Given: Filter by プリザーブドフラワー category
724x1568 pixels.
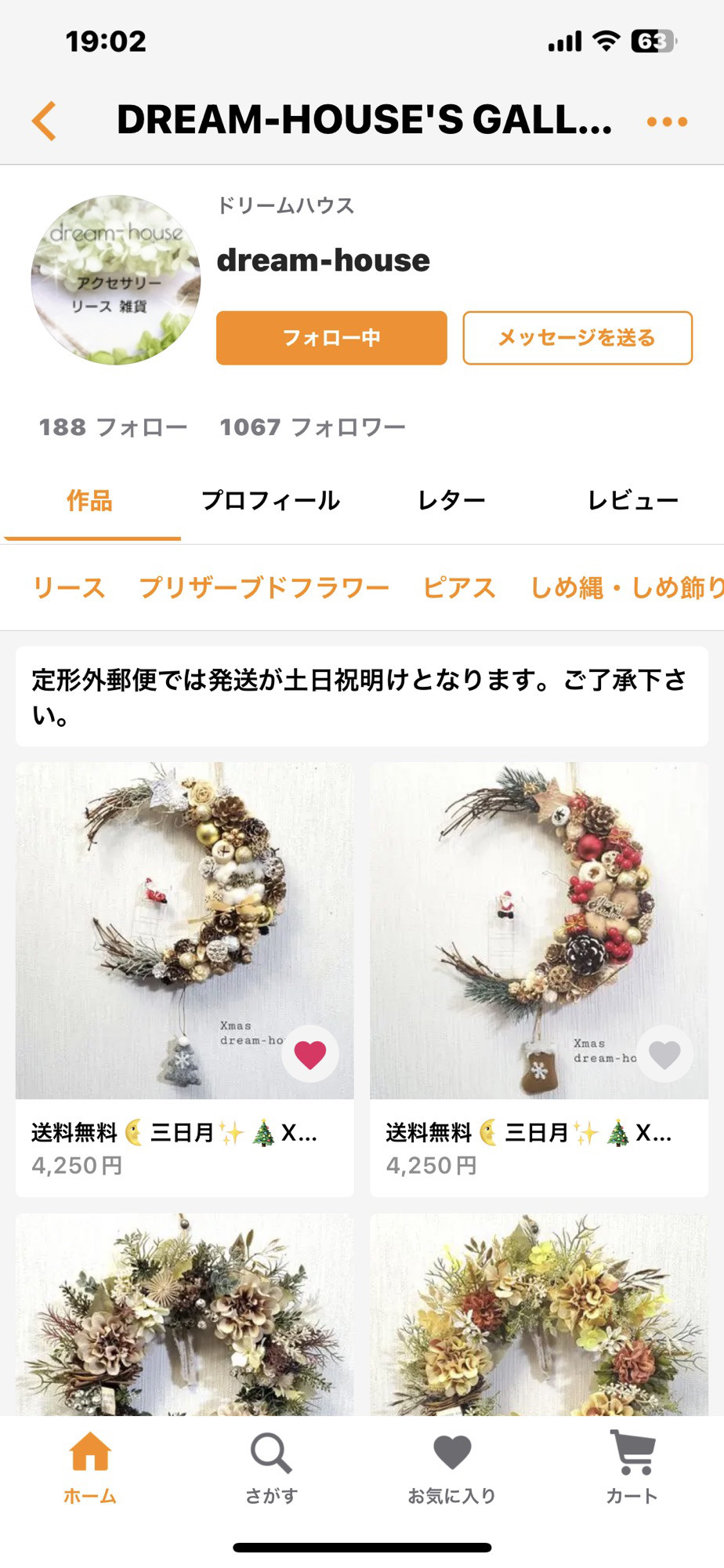Looking at the screenshot, I should (264, 587).
